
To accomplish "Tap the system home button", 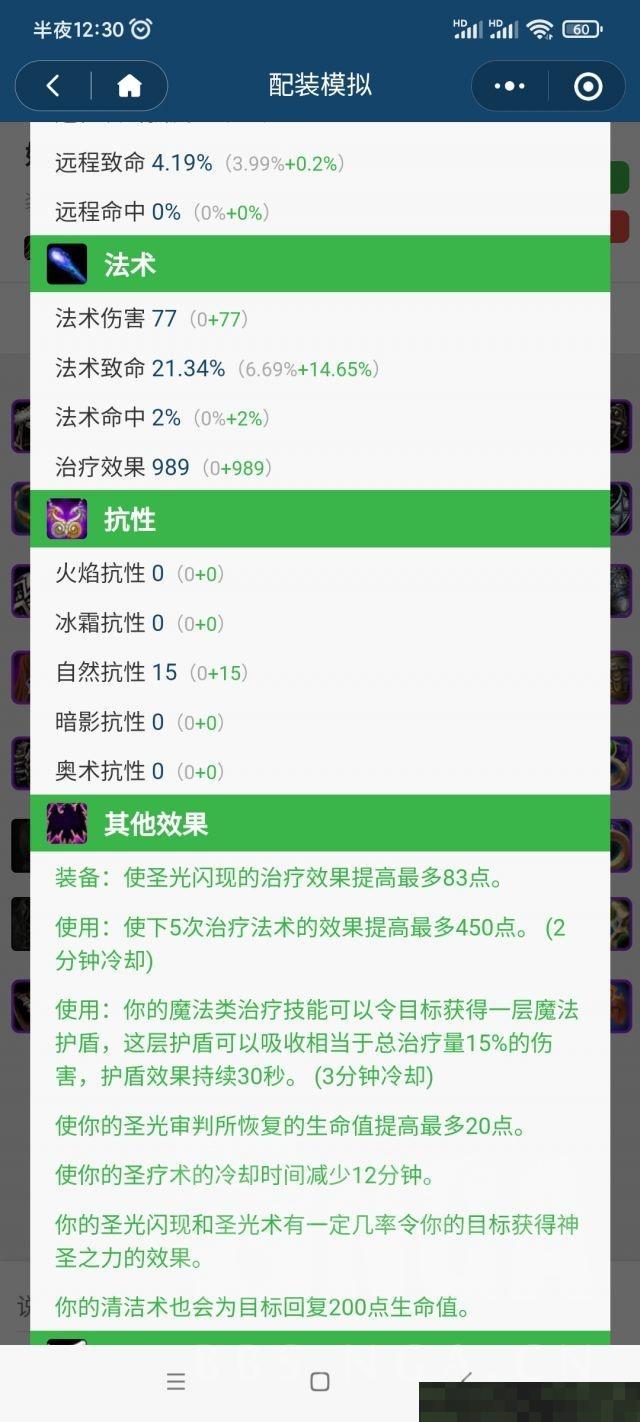I will click(x=320, y=1382).
